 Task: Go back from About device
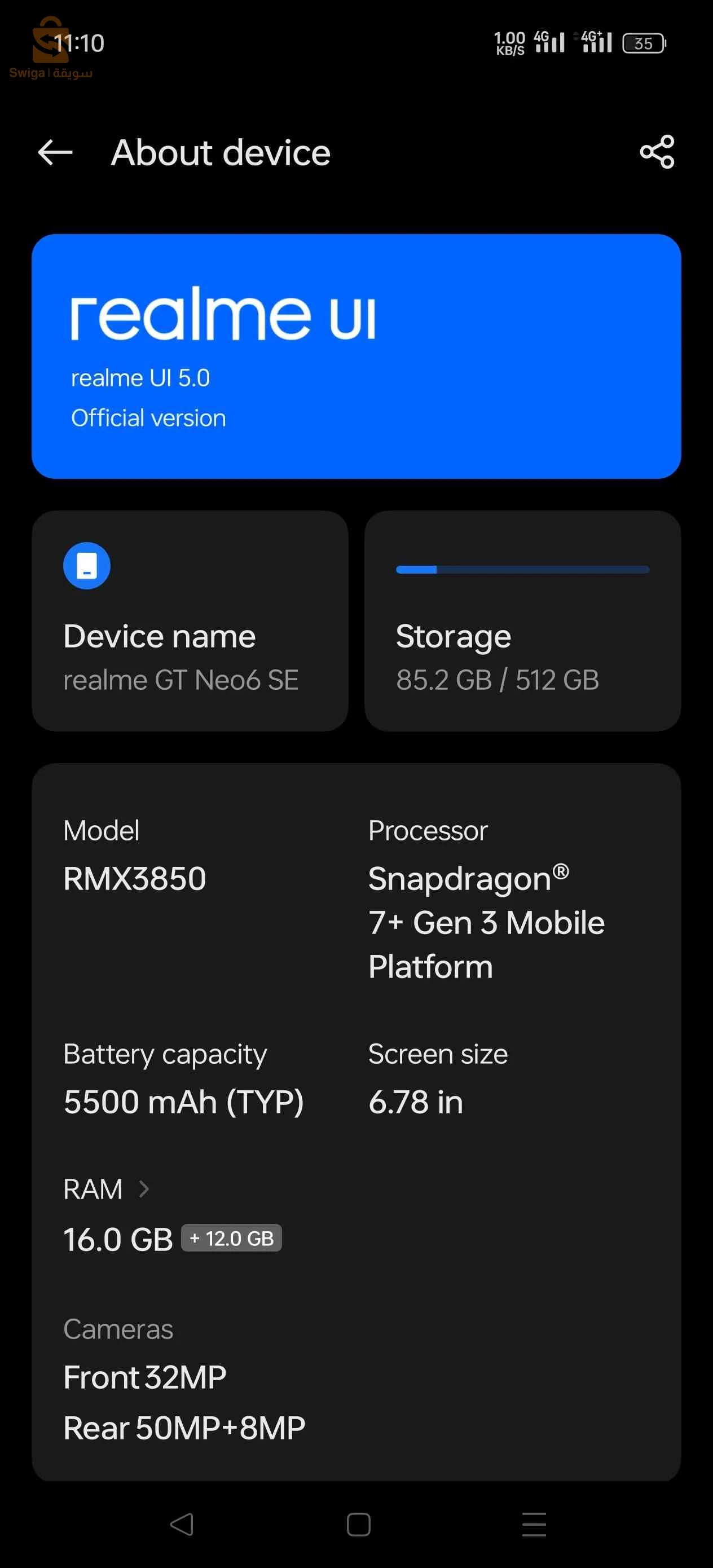[55, 152]
